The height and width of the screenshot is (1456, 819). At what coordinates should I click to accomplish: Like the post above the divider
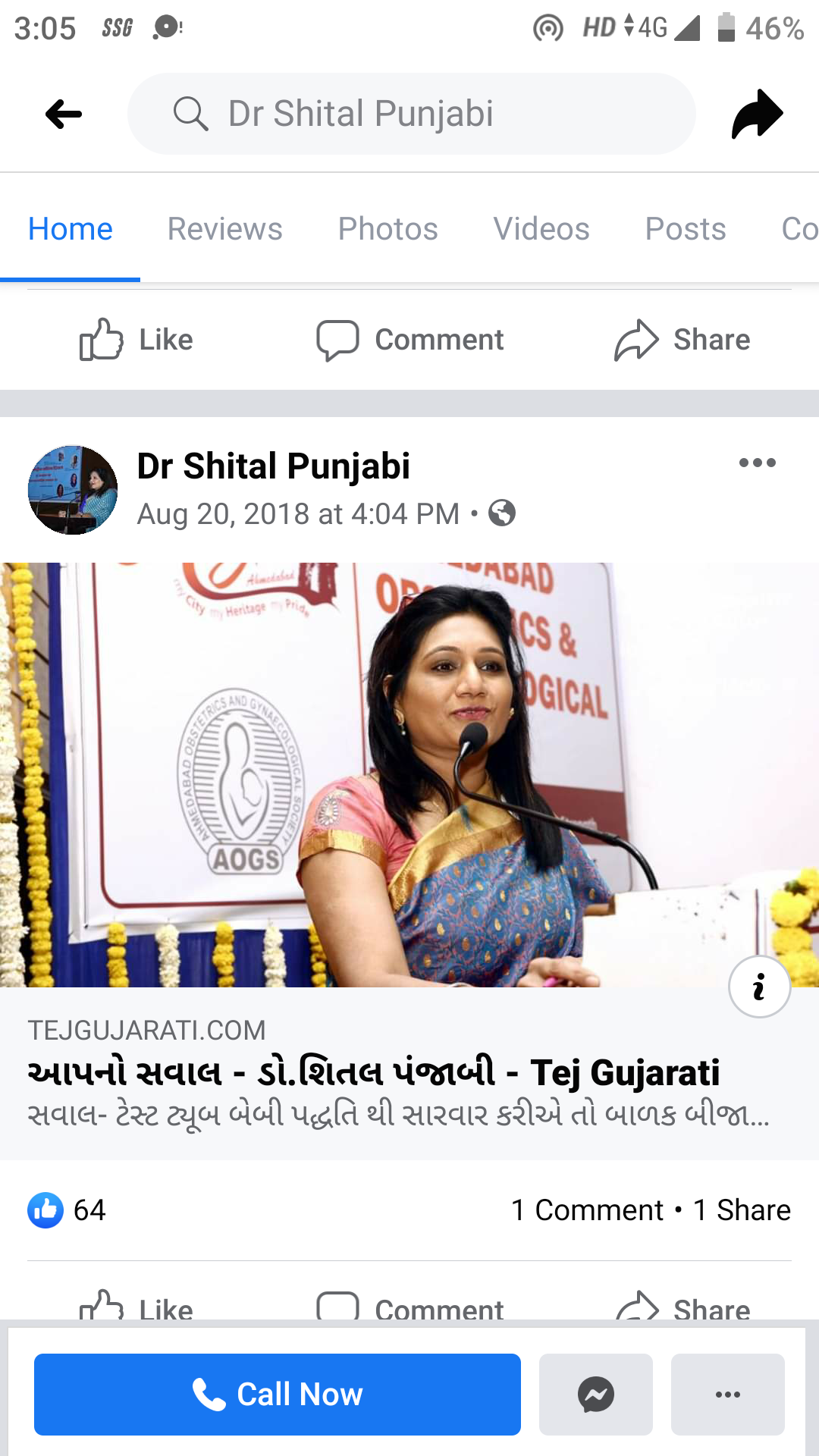click(136, 340)
